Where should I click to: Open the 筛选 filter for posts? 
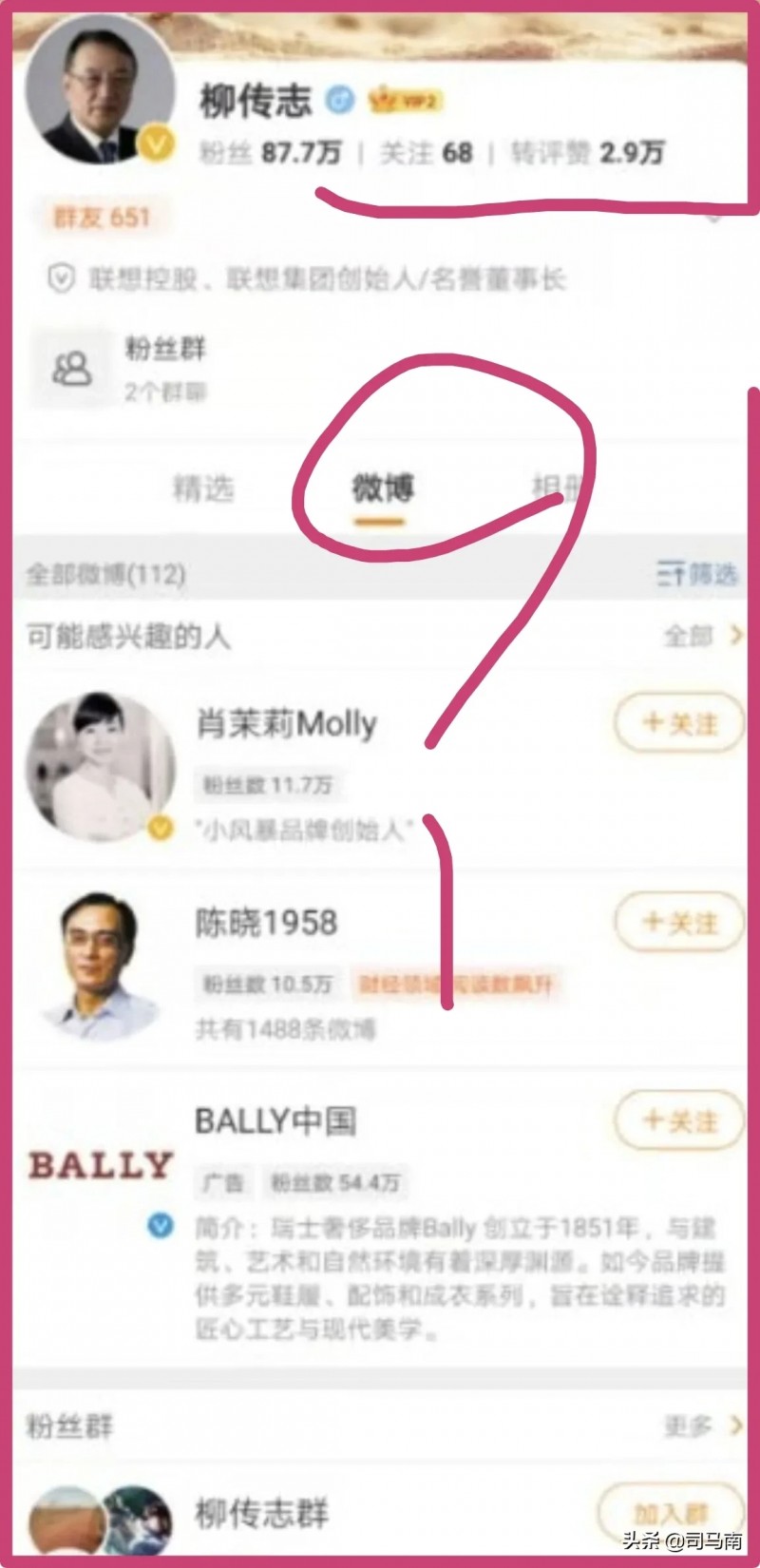click(698, 574)
